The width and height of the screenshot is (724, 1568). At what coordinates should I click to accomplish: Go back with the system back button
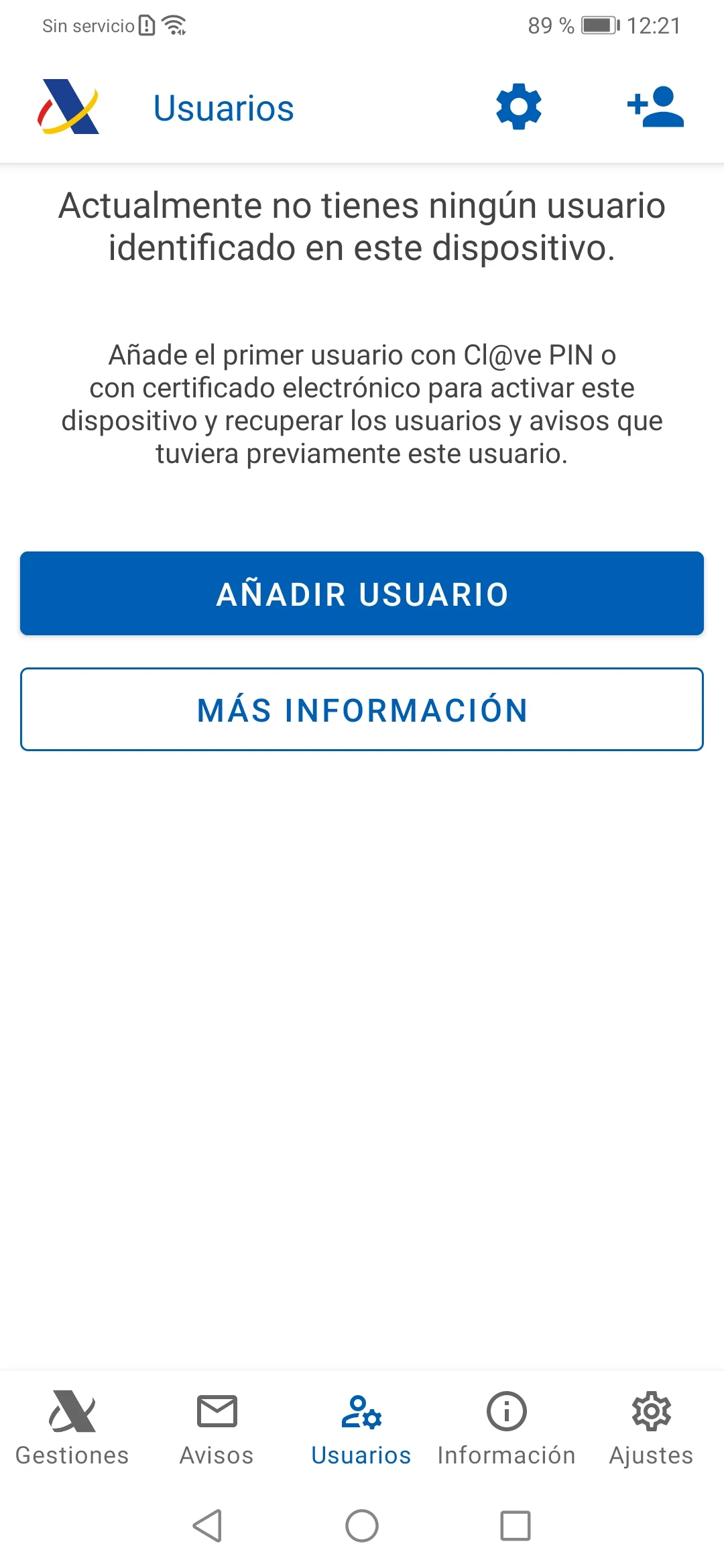click(x=207, y=1526)
